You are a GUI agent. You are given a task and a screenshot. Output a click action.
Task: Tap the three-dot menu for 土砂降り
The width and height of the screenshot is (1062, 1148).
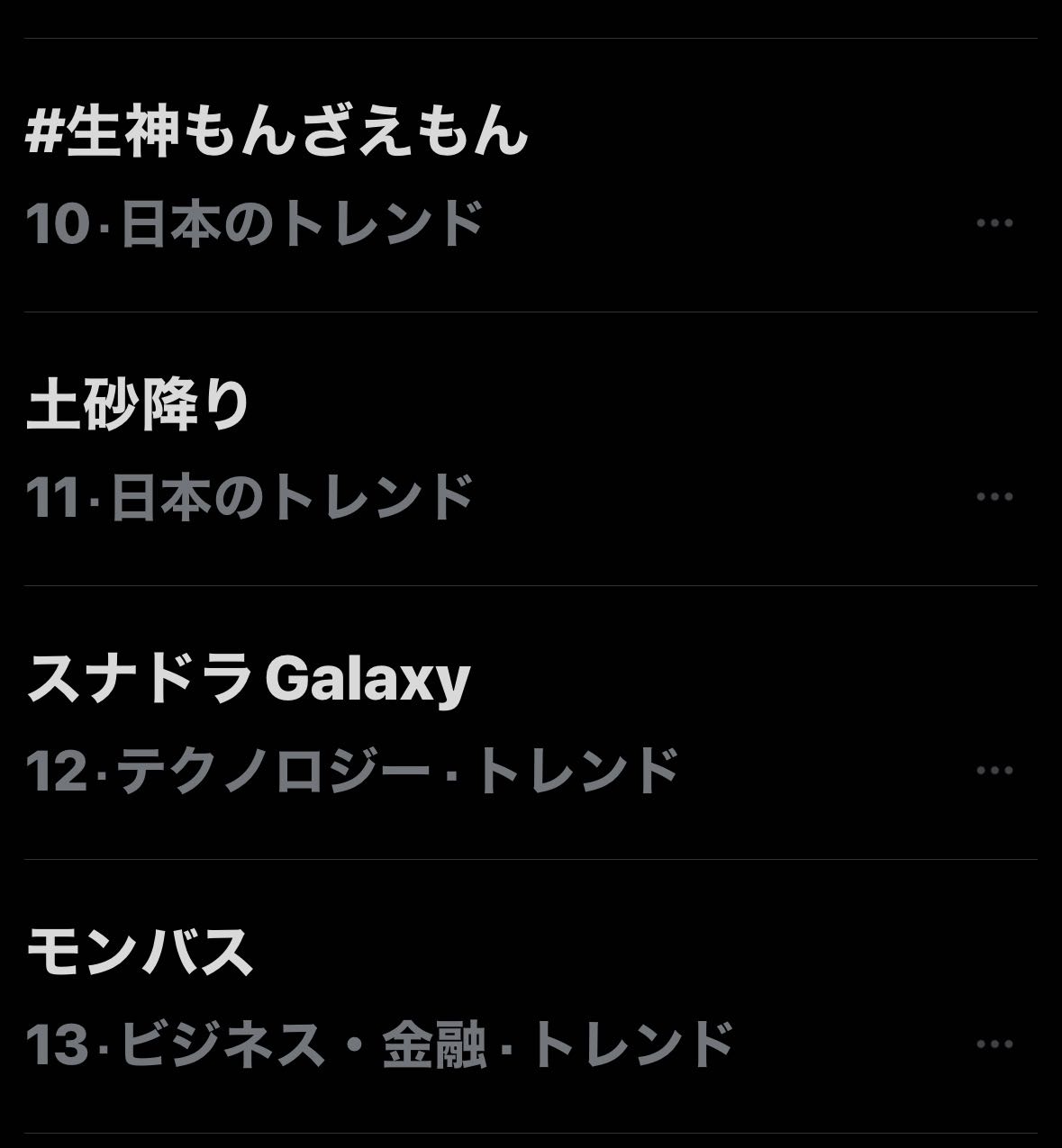tap(994, 497)
